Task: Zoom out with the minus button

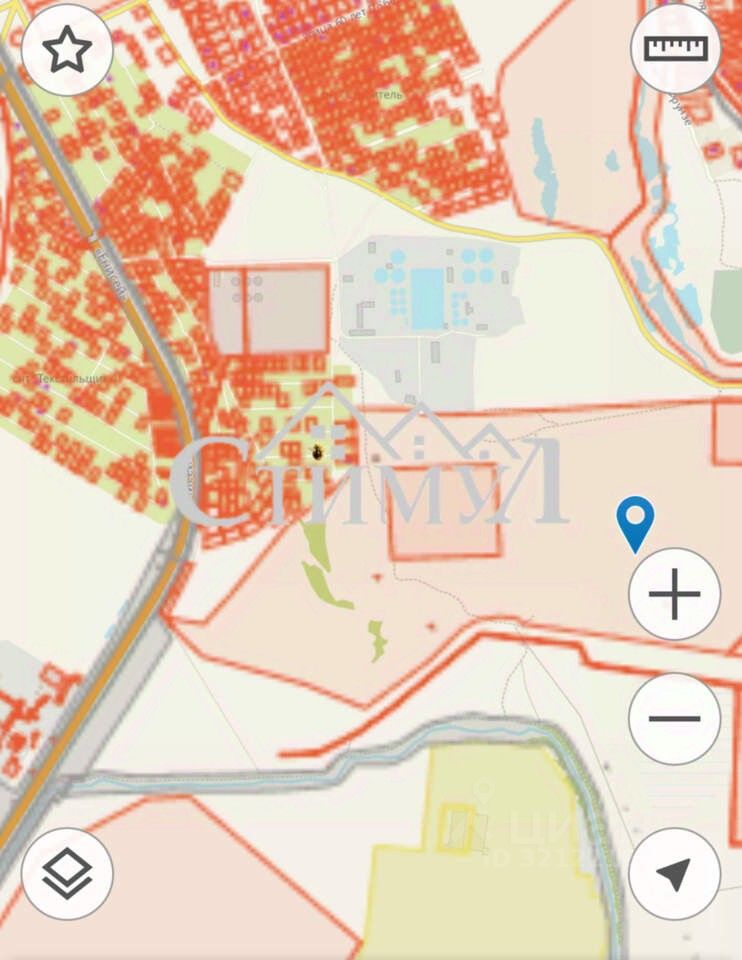Action: click(x=674, y=718)
